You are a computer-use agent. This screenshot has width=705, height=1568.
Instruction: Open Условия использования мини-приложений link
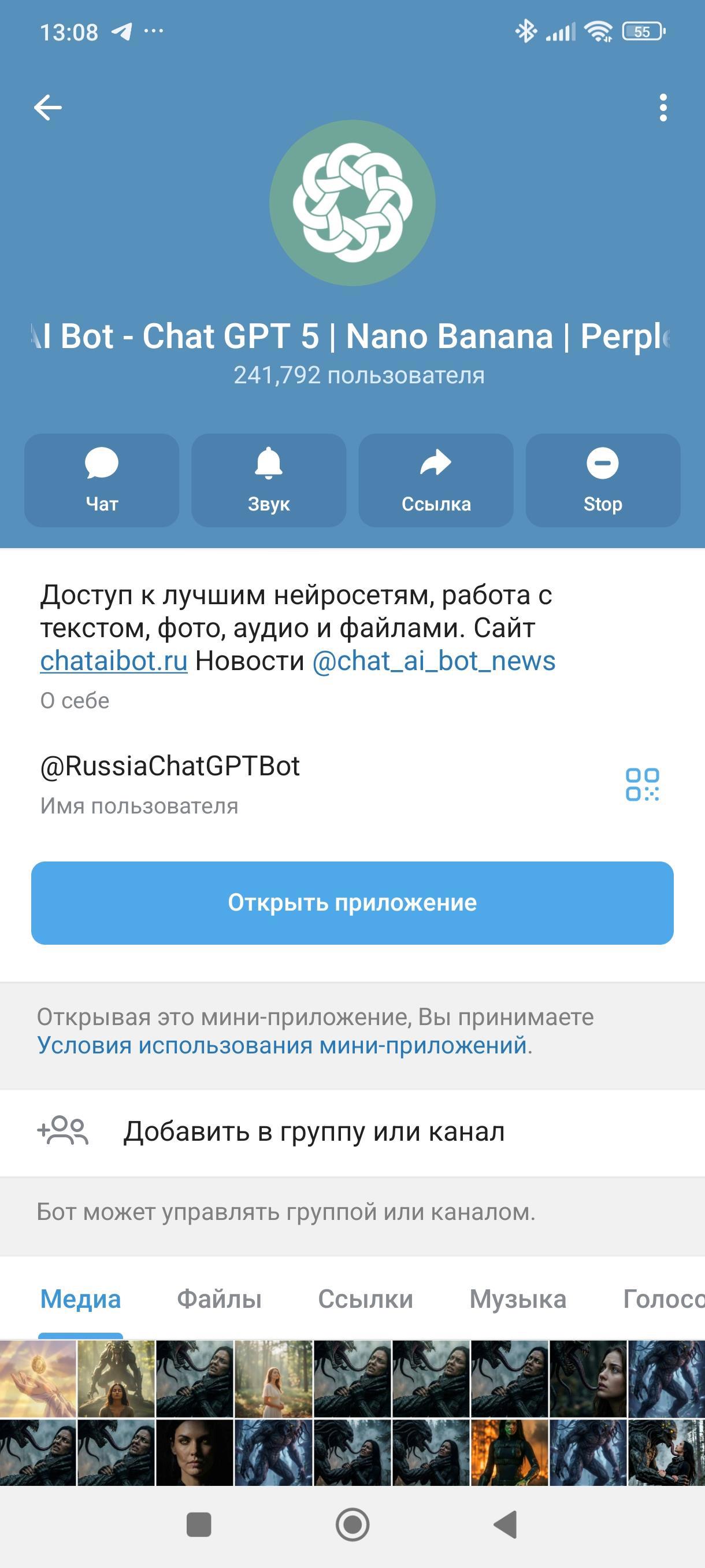click(x=281, y=1045)
